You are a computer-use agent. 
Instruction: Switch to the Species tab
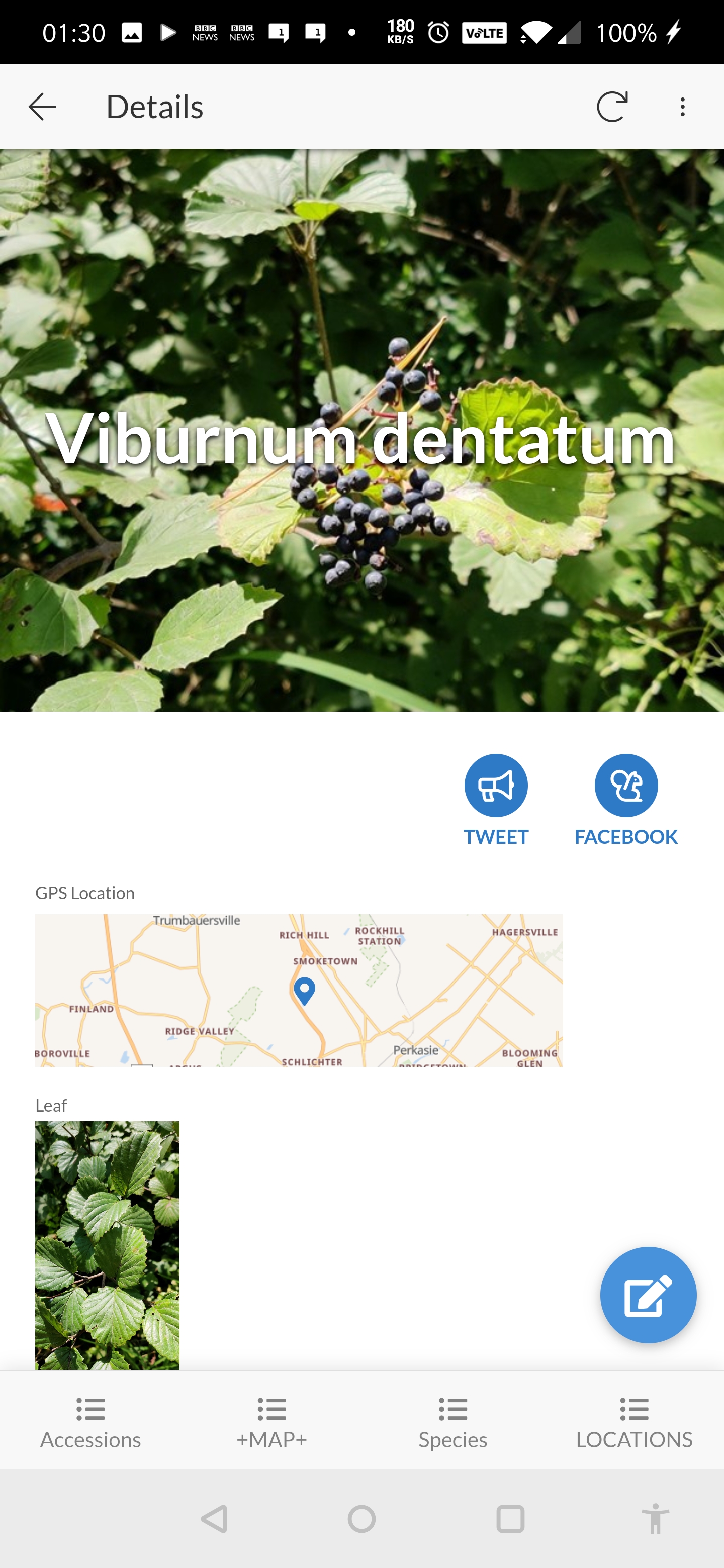pos(452,1422)
